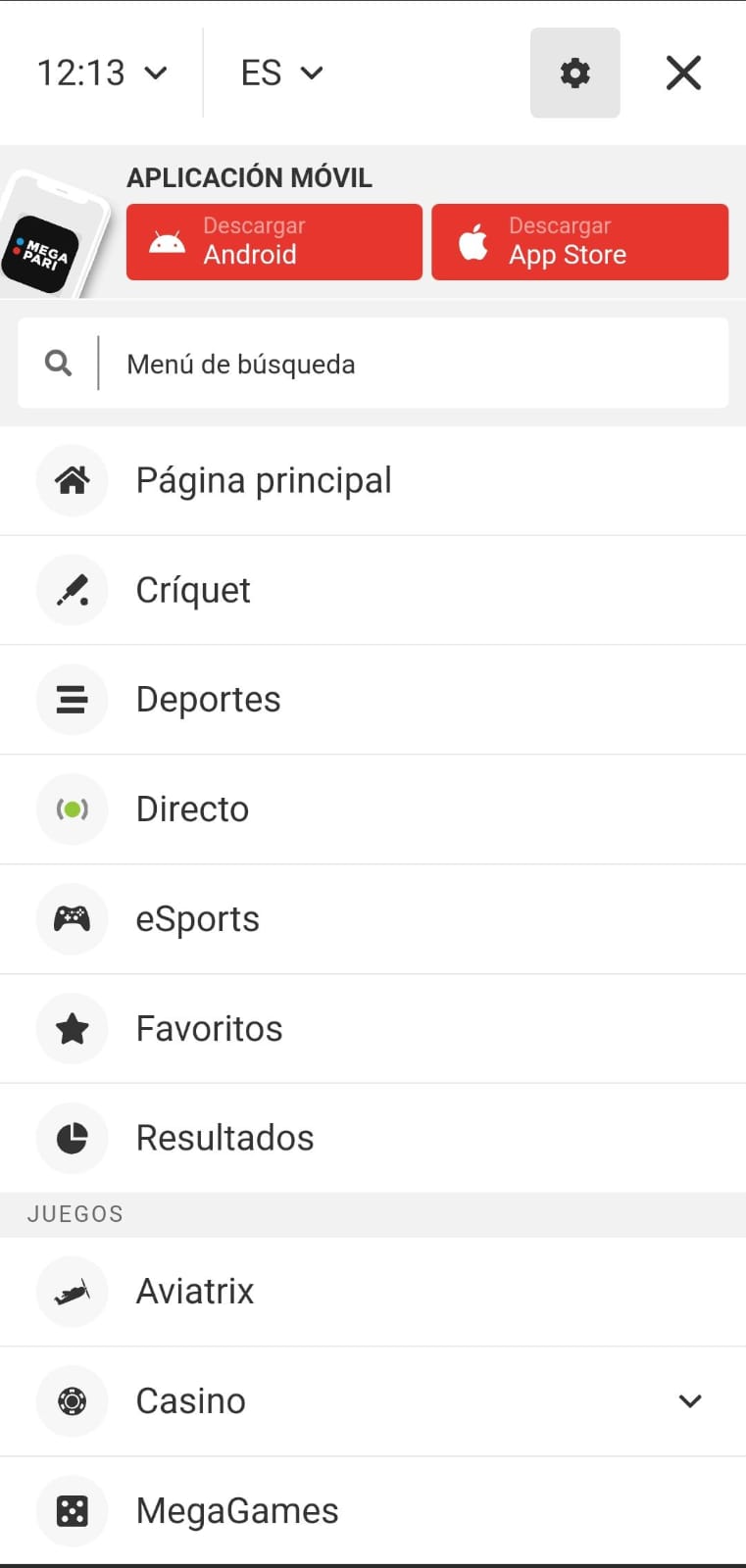This screenshot has width=746, height=1568.
Task: Open eSports
Action: 373,919
